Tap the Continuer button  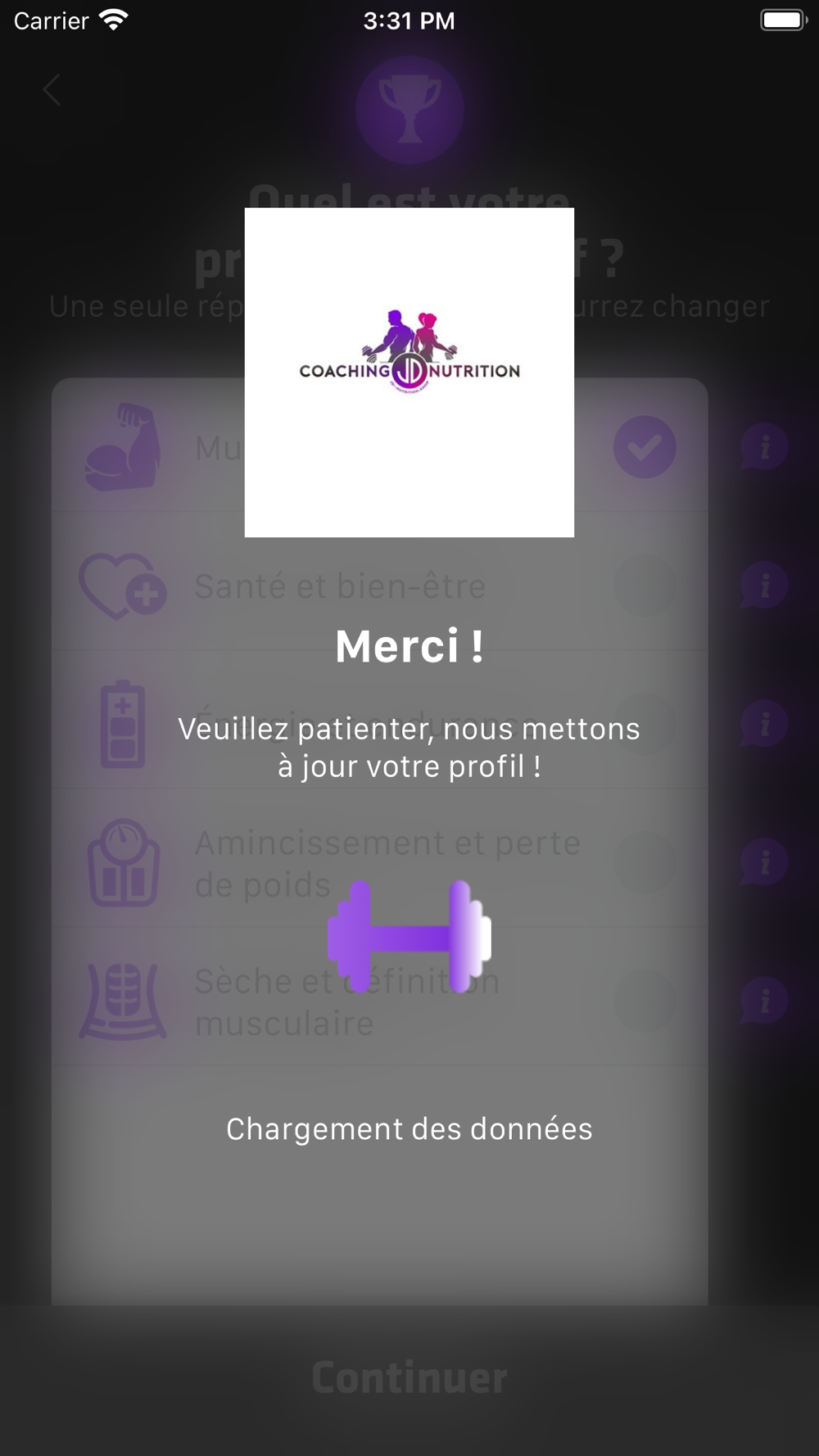click(409, 1378)
